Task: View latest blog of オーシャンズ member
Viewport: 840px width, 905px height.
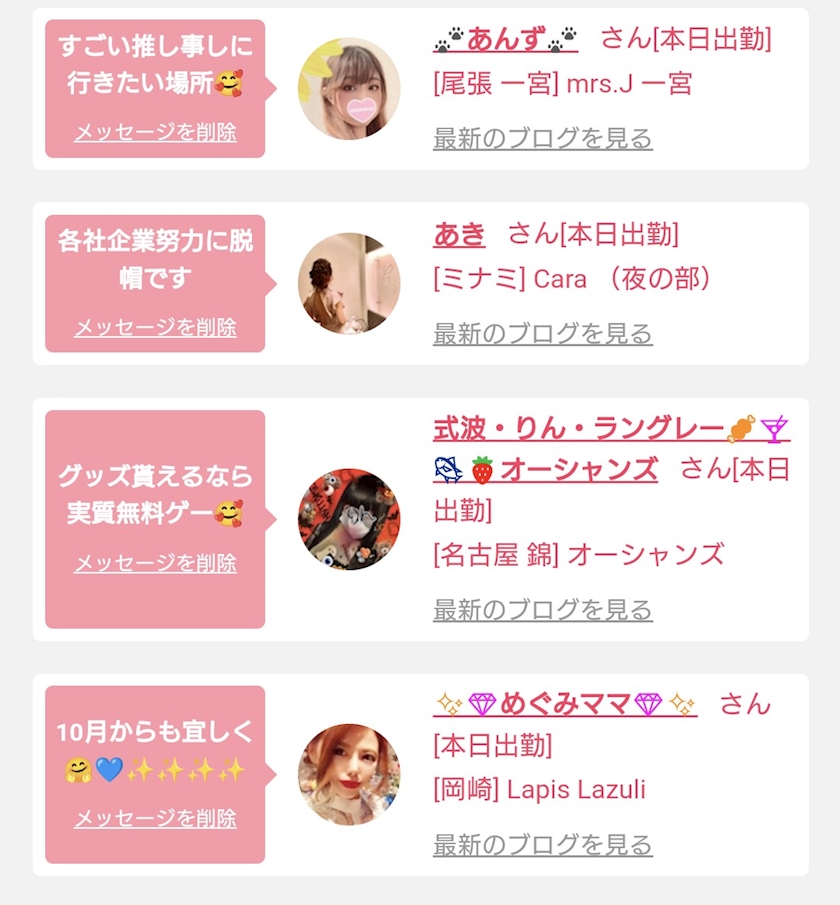Action: (543, 609)
